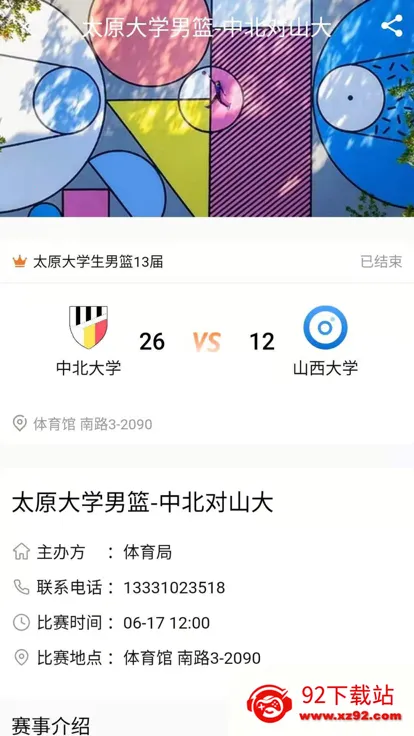Viewport: 414px width, 736px height.
Task: Open the 太原大学生男篮13届 league row
Action: point(207,261)
